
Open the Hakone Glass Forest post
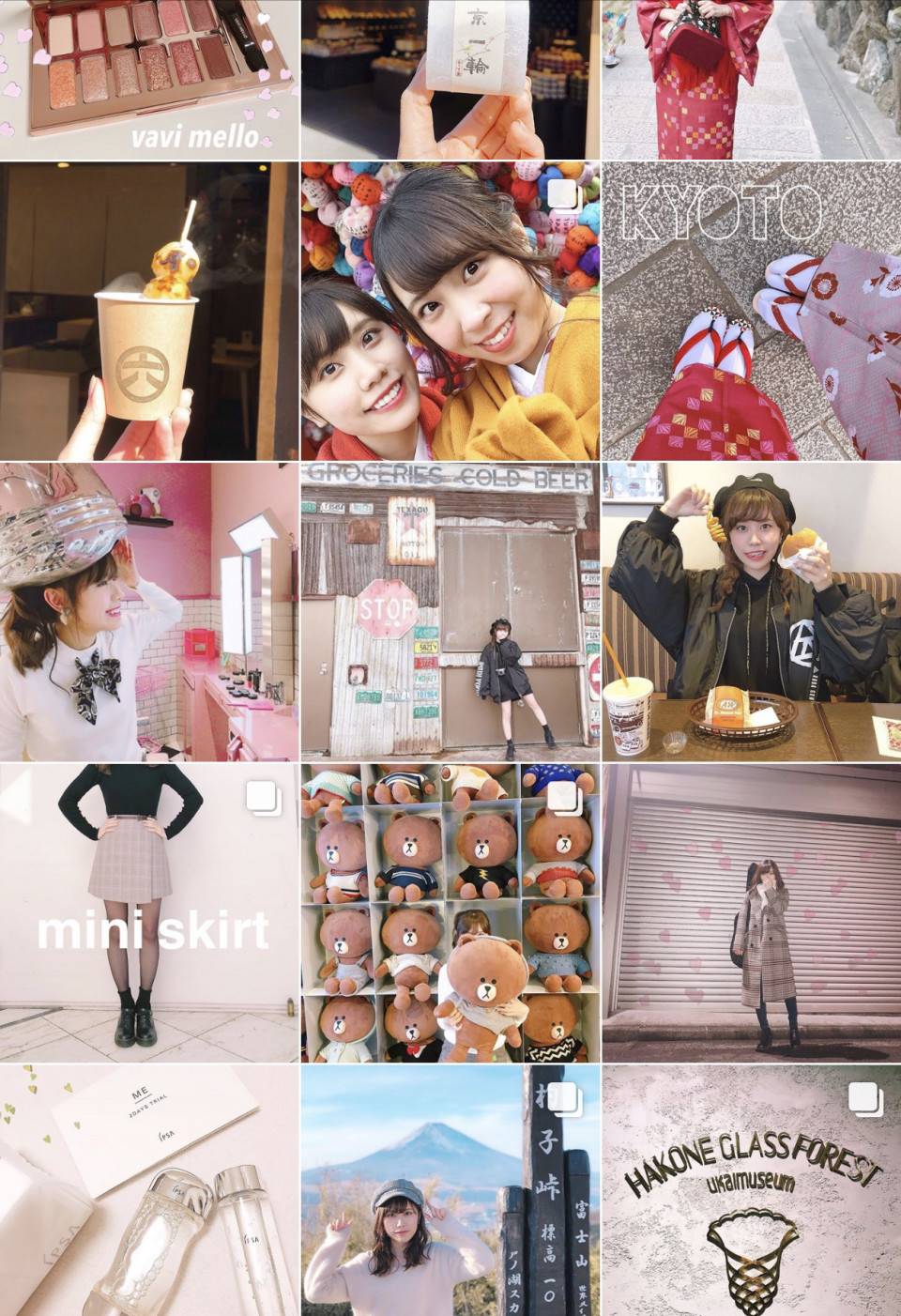pyautogui.click(x=751, y=1189)
